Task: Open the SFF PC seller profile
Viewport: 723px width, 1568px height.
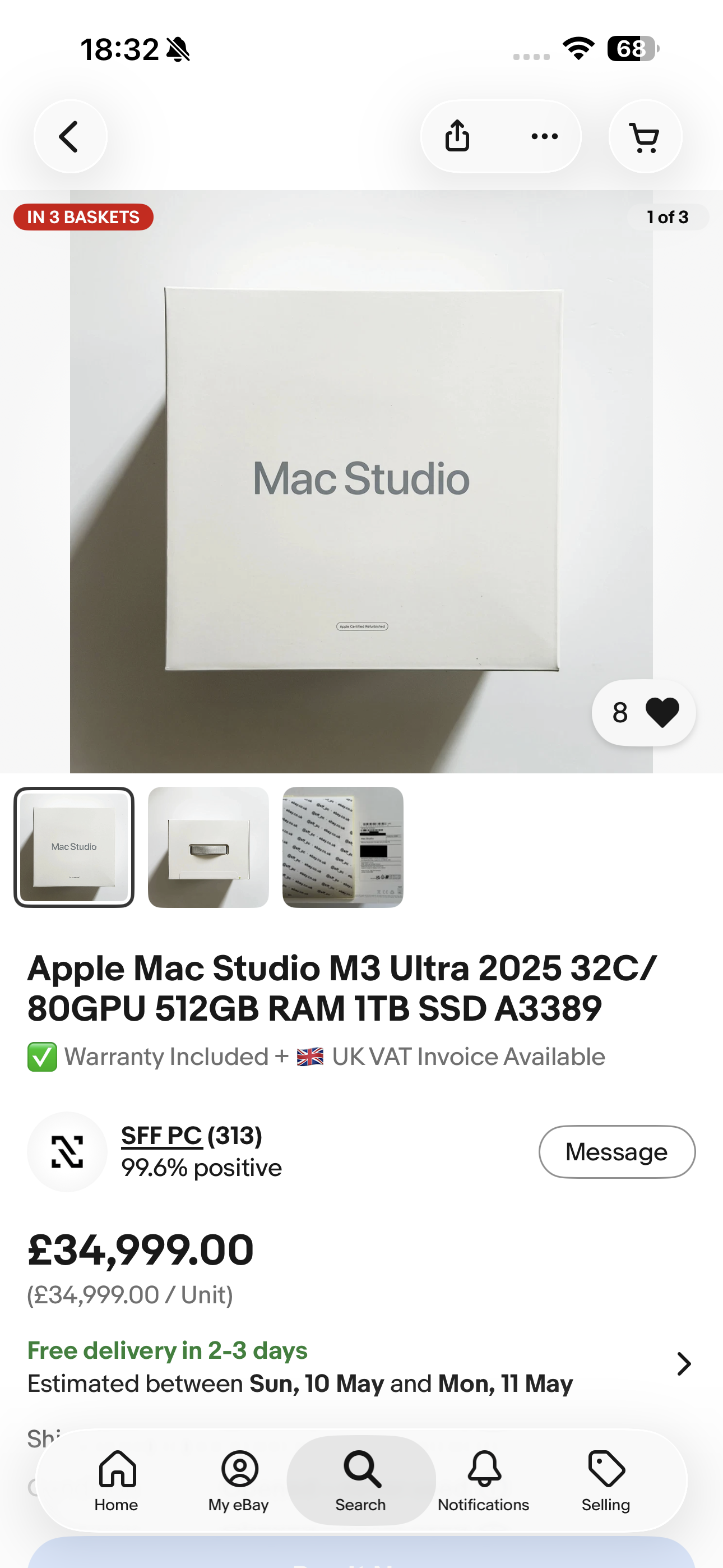Action: pyautogui.click(x=161, y=1135)
